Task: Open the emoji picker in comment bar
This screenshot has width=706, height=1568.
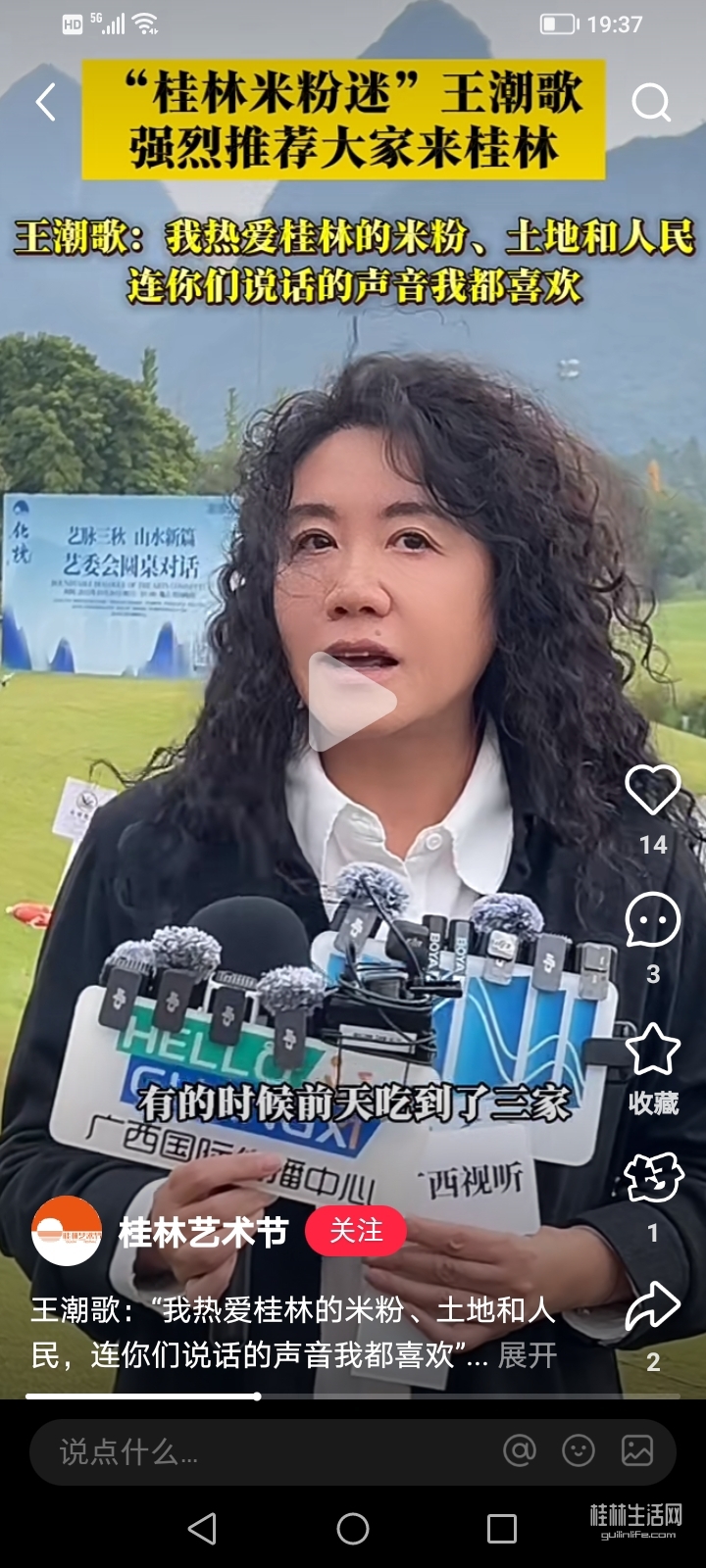Action: point(579,1450)
